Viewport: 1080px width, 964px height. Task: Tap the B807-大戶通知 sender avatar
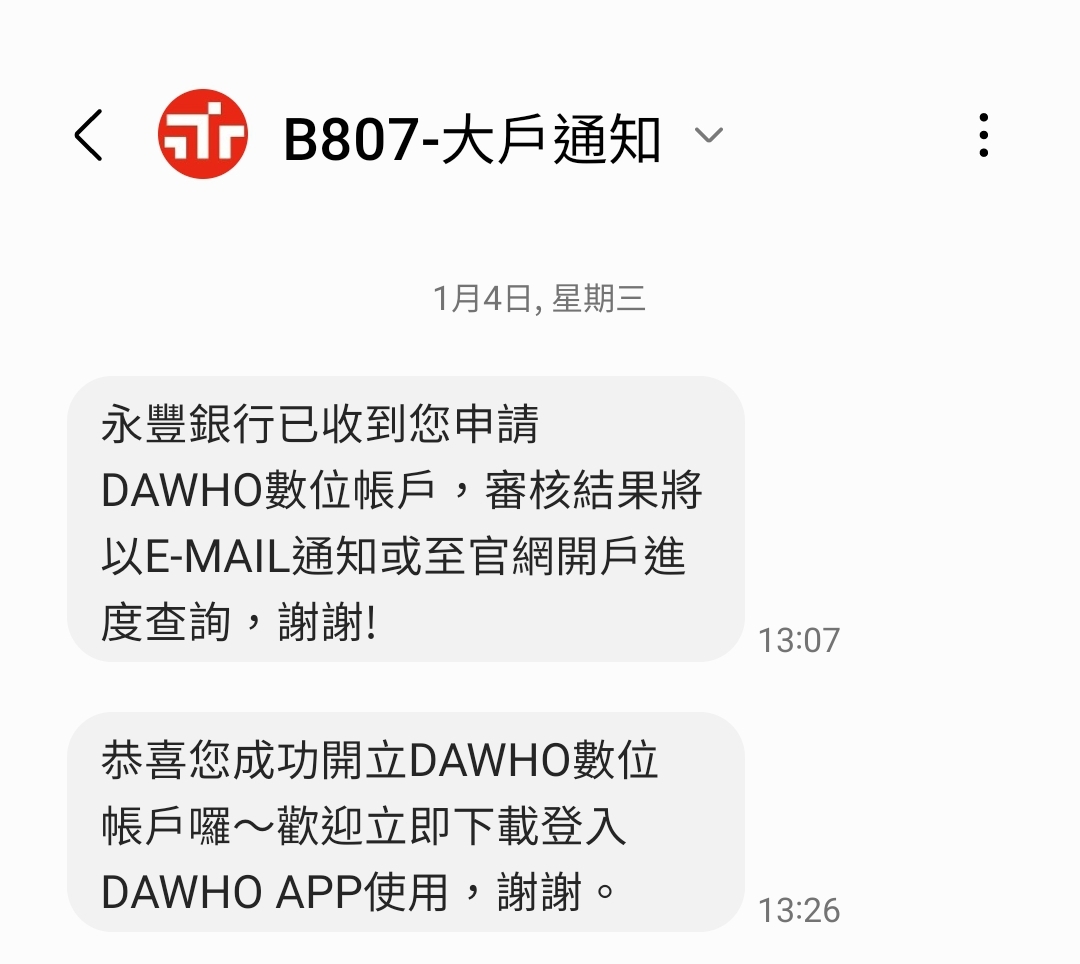203,134
